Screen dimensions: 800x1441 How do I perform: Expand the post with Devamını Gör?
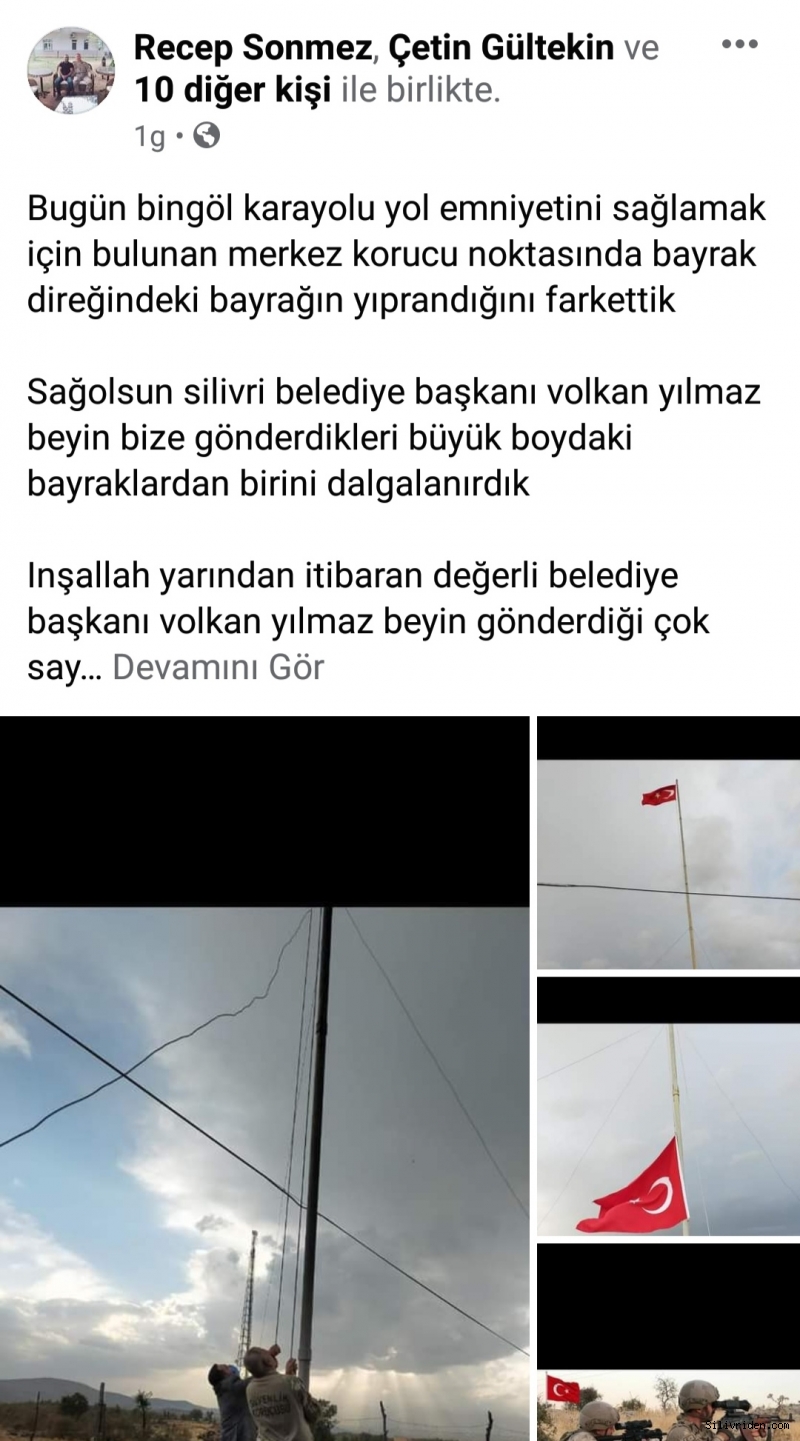(x=218, y=667)
